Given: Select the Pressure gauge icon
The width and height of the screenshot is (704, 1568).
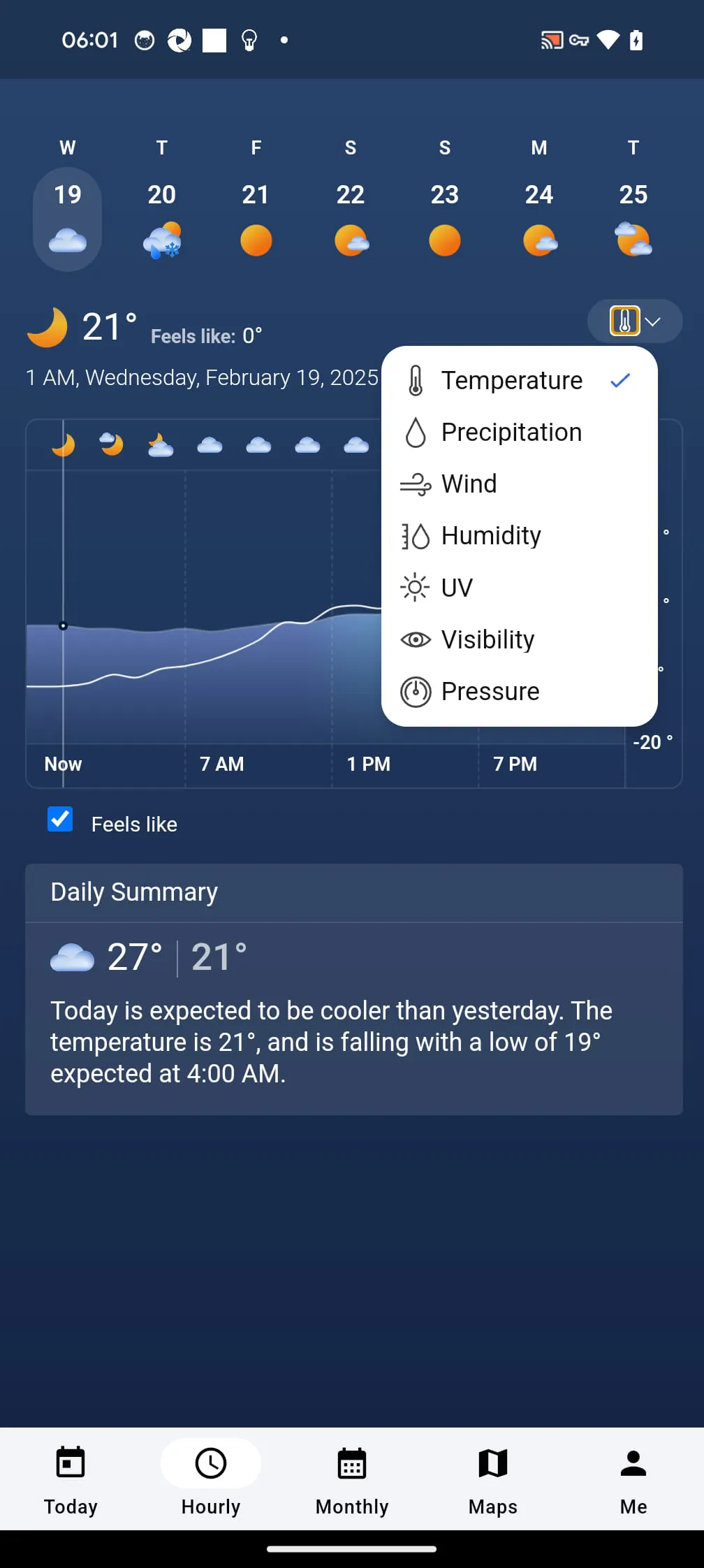Looking at the screenshot, I should [x=416, y=691].
